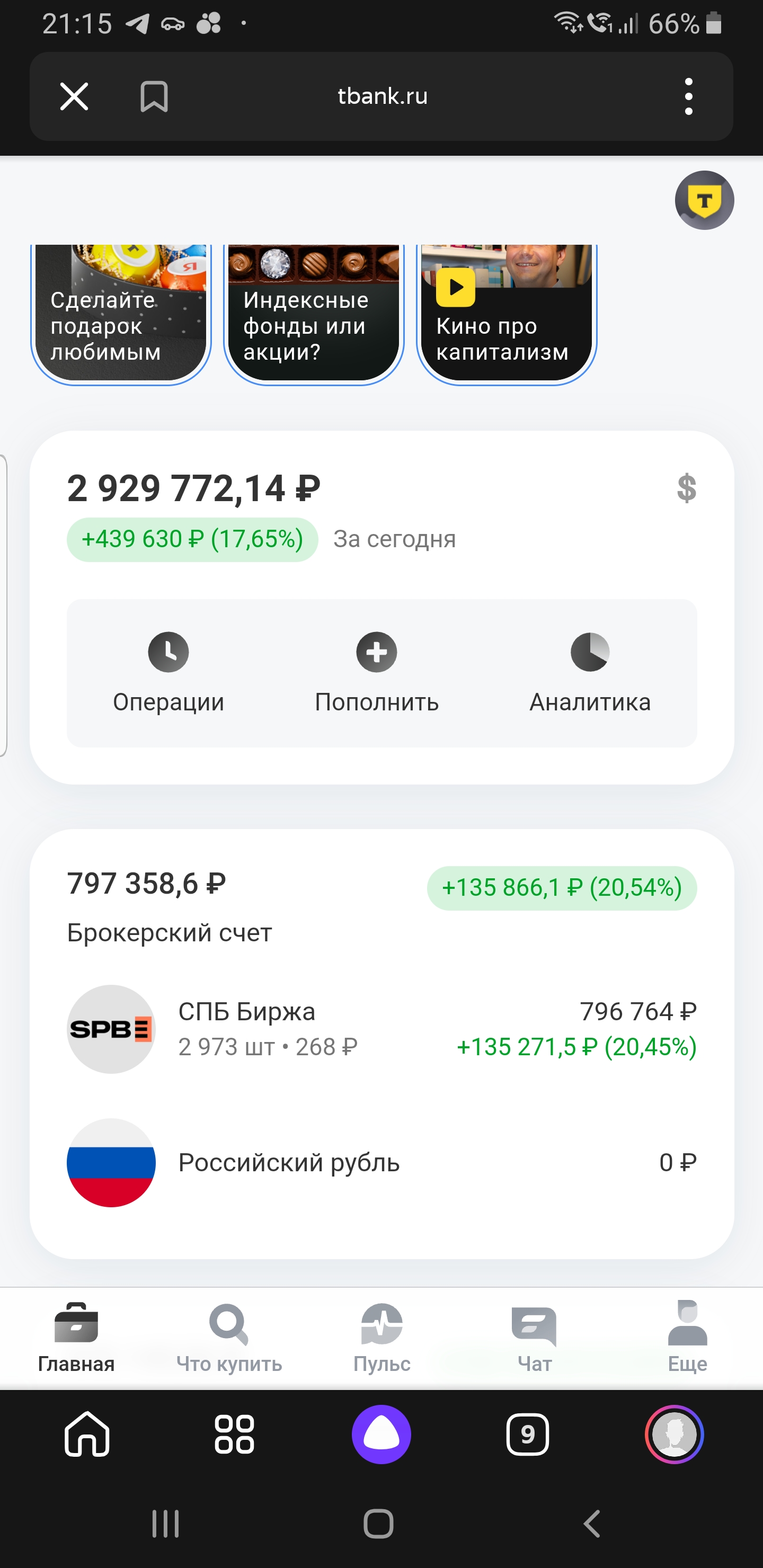Screen dimensions: 763x1568
Task: Open the story 'Сделайте подарок любимым'
Action: tap(121, 314)
